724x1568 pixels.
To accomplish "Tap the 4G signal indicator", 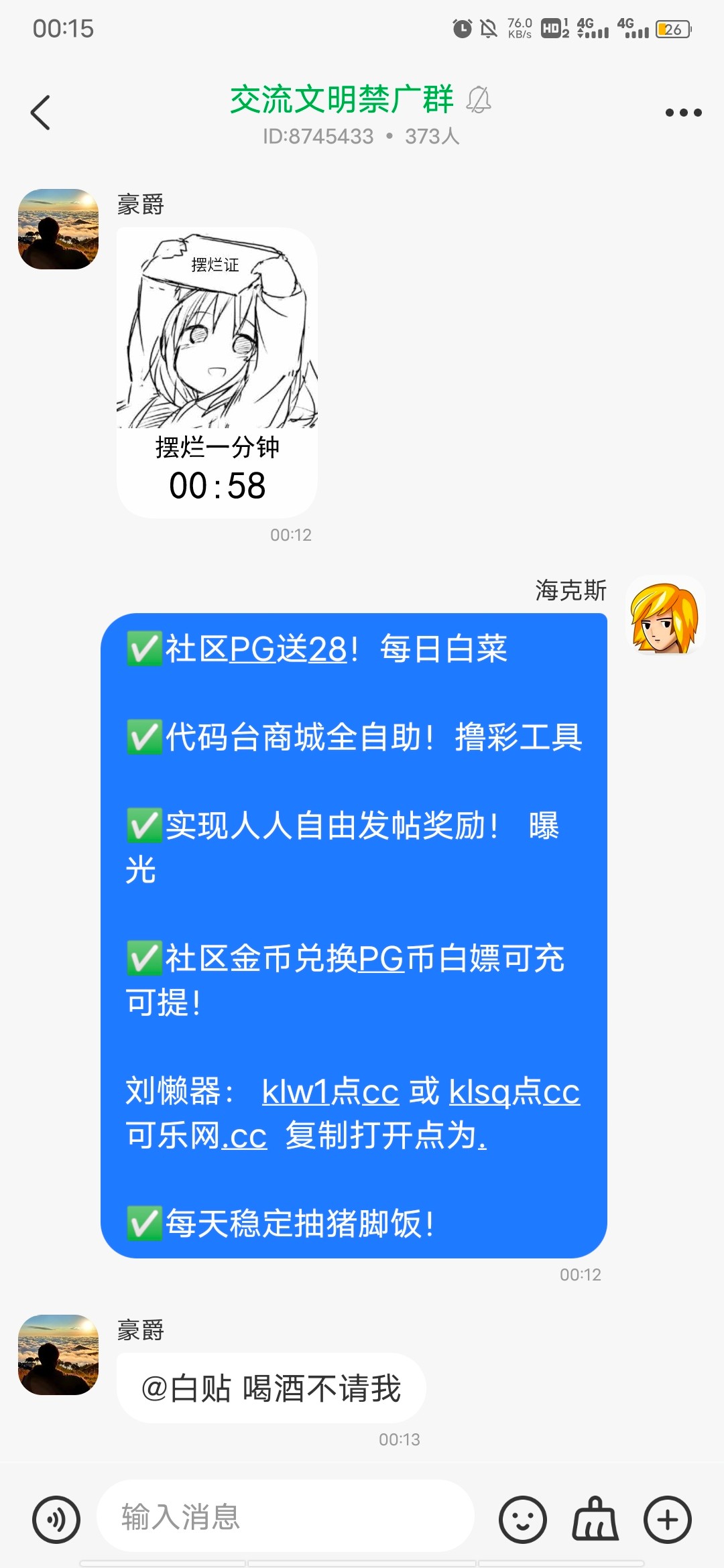I will [x=593, y=28].
